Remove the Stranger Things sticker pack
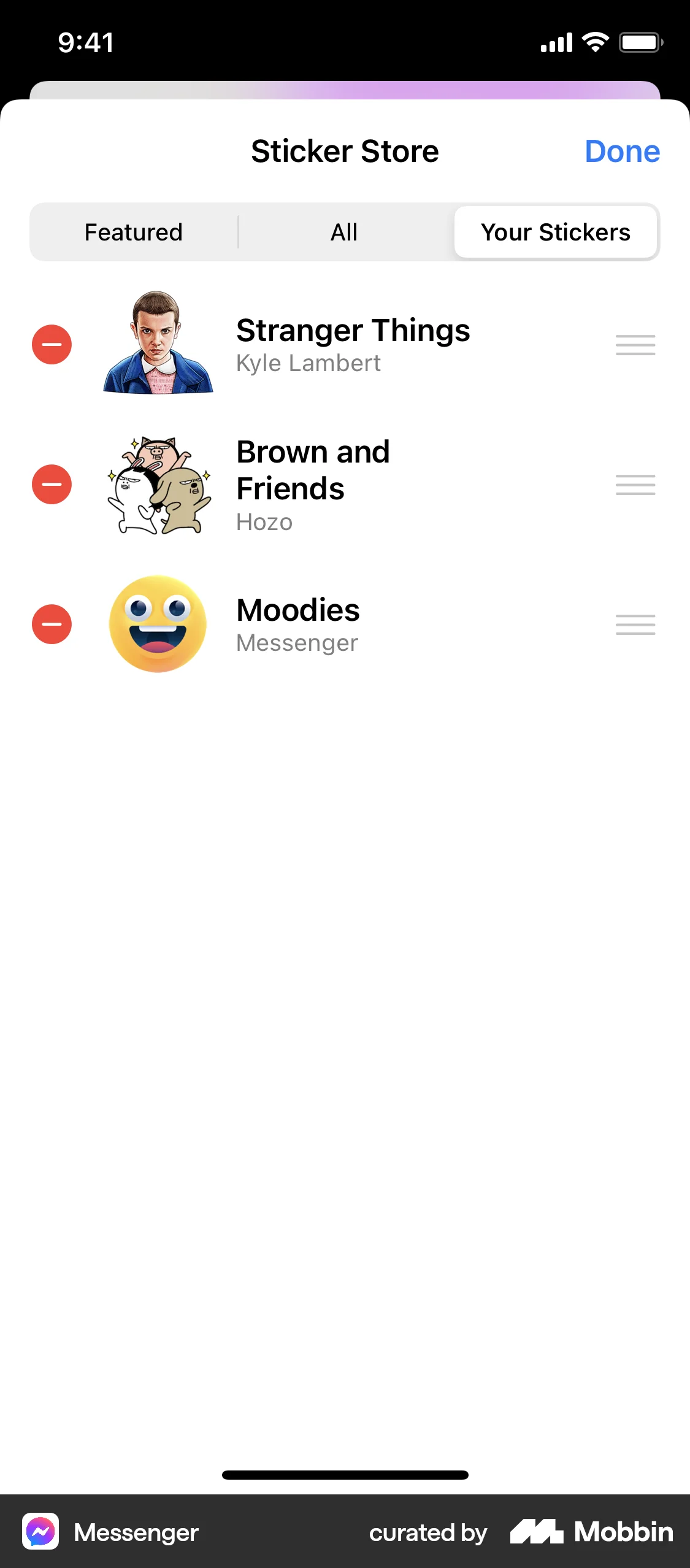Image resolution: width=690 pixels, height=1568 pixels. pos(52,344)
